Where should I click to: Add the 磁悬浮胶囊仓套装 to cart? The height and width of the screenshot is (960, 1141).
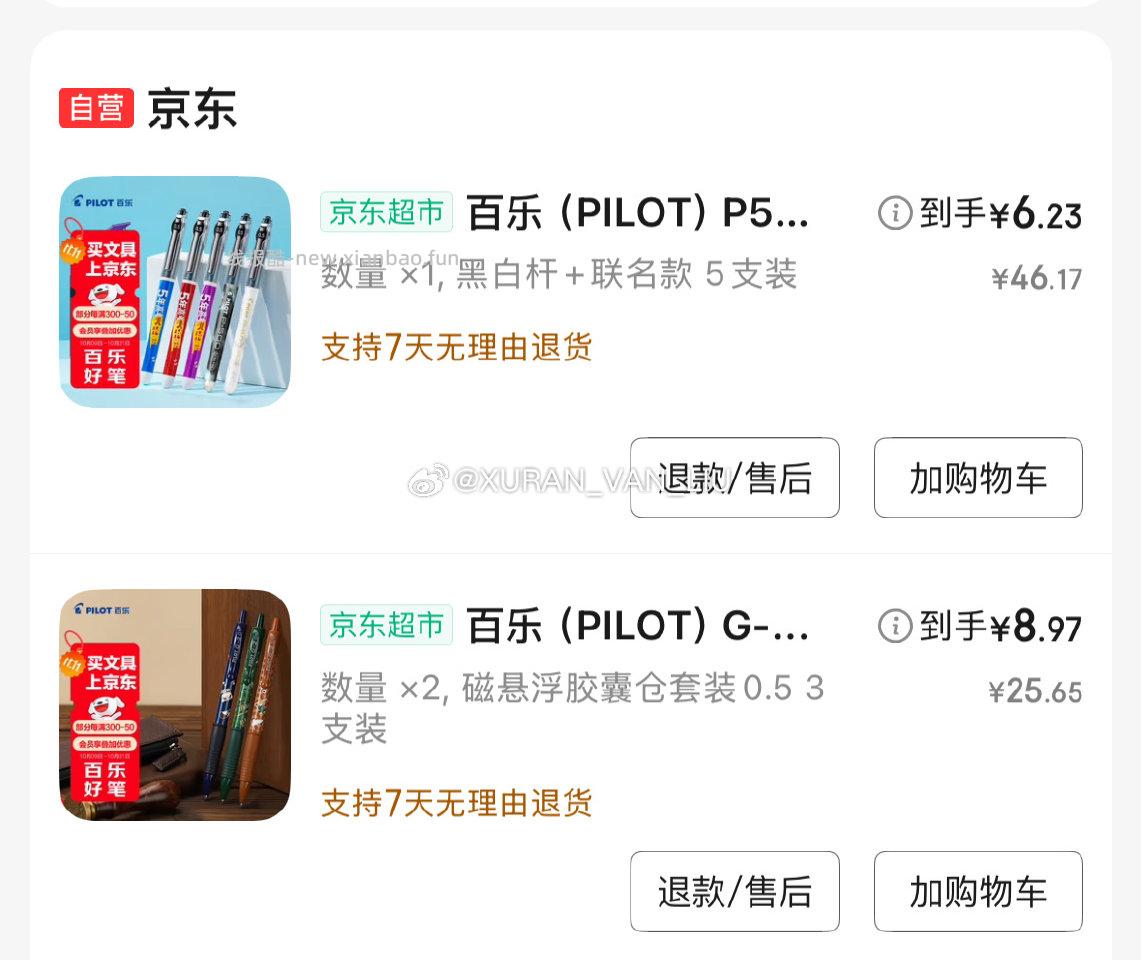(977, 891)
